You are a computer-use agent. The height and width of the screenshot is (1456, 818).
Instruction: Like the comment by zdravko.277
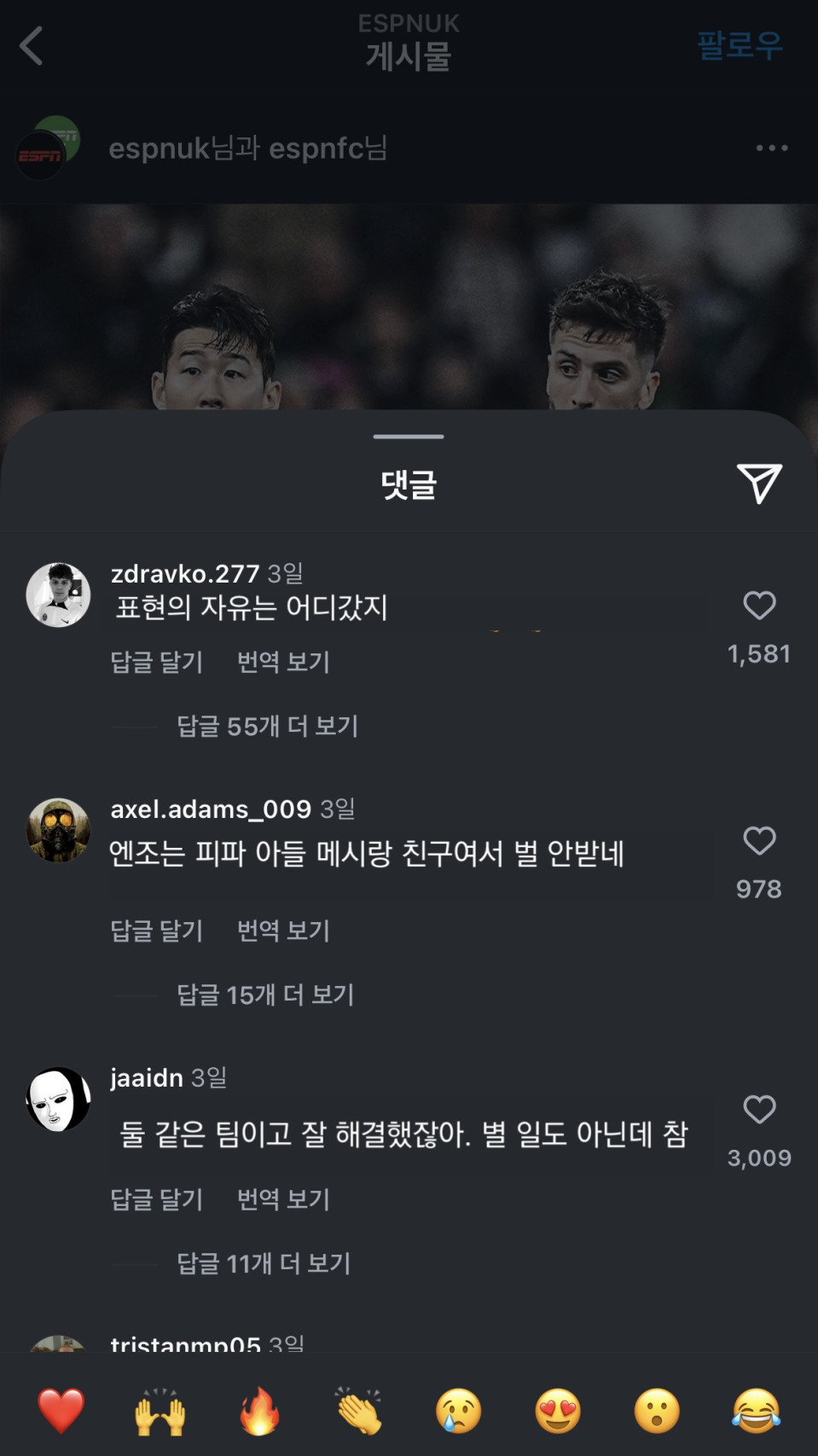pyautogui.click(x=758, y=606)
